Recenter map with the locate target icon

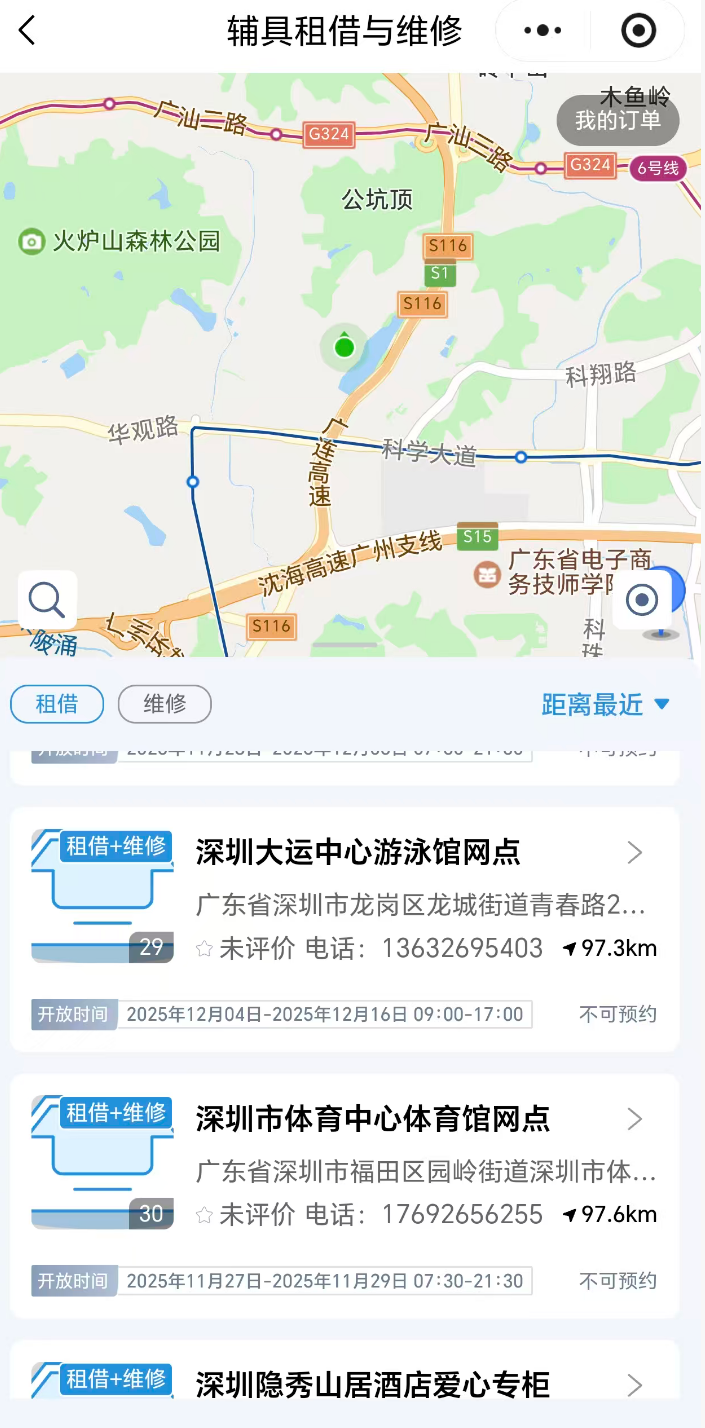(641, 600)
